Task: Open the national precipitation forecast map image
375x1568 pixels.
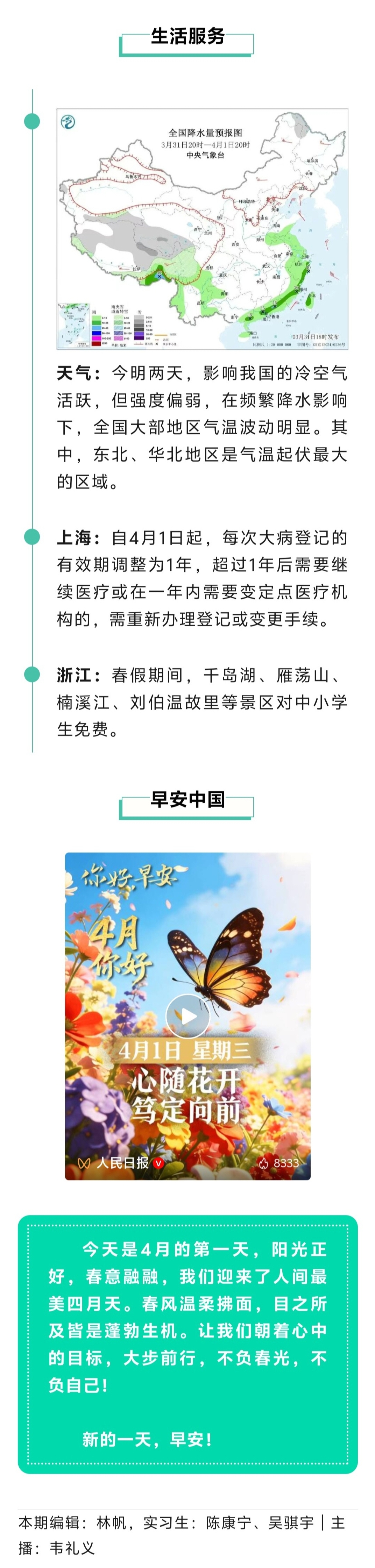Action: coord(202,229)
